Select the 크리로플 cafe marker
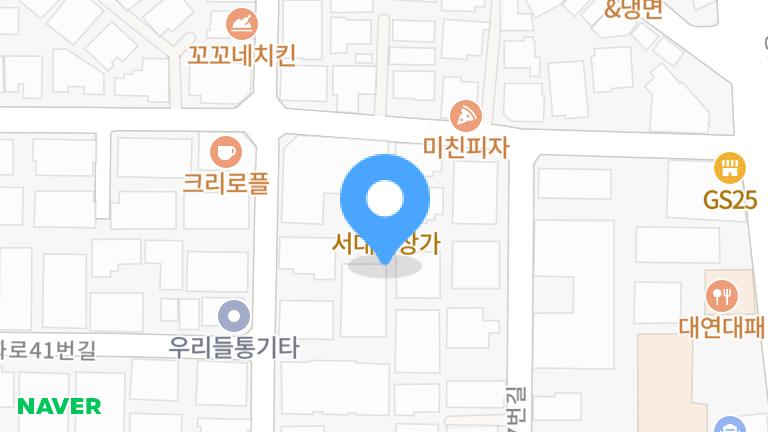This screenshot has width=768, height=432. 226,153
